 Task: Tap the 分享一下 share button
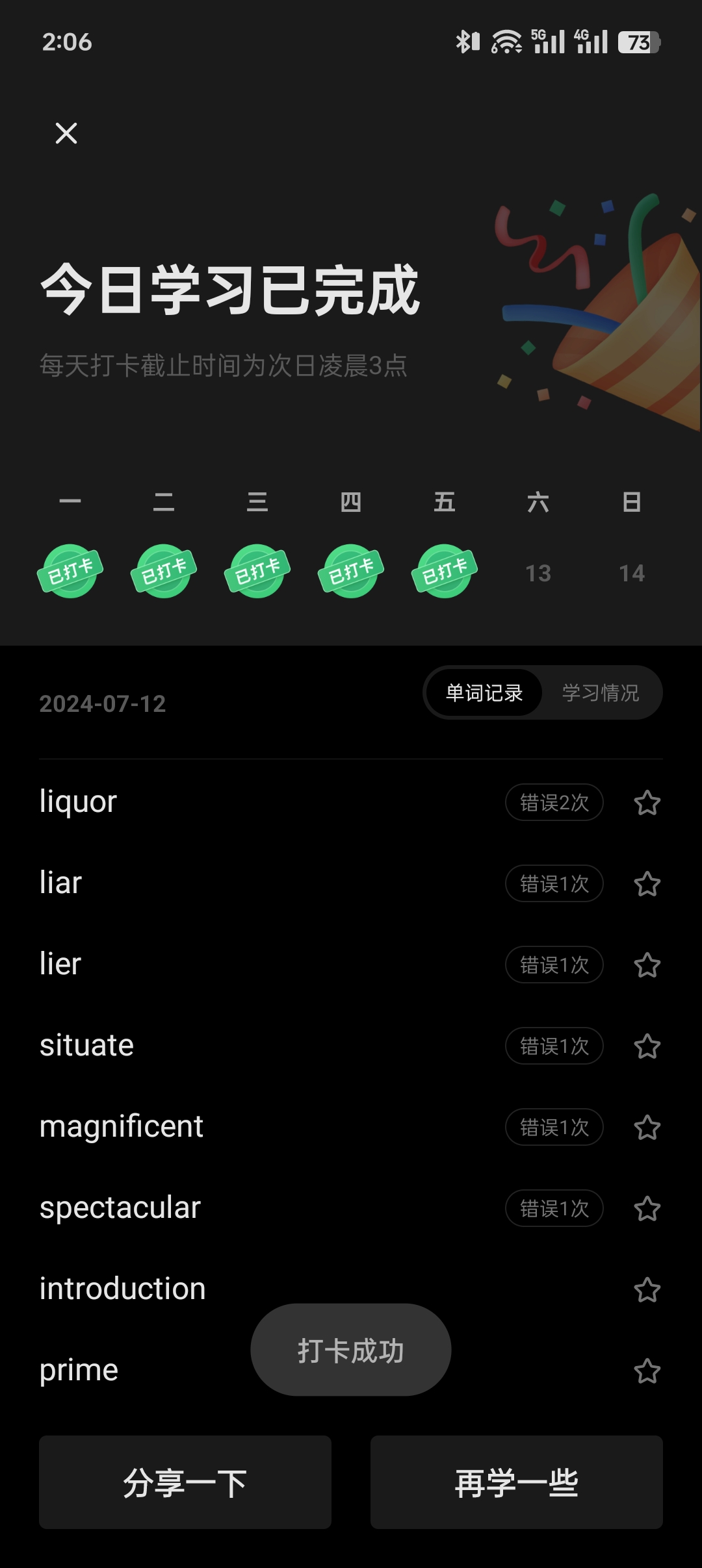[185, 1483]
